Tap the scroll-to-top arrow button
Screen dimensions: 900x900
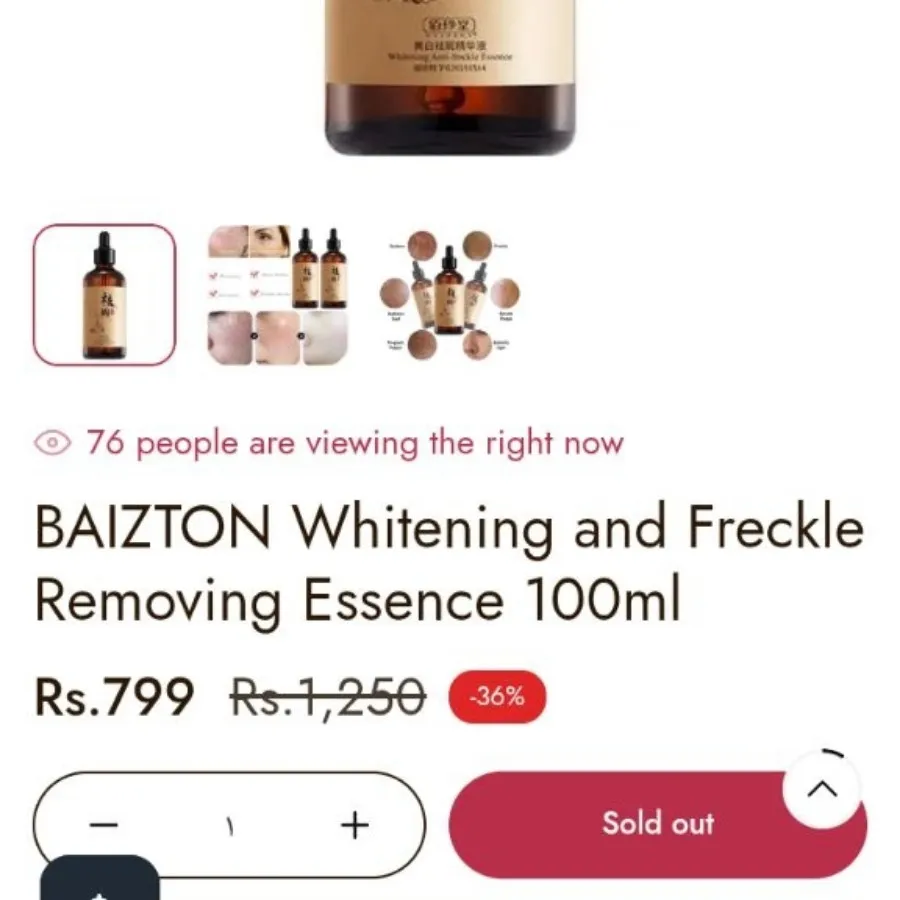[x=822, y=789]
